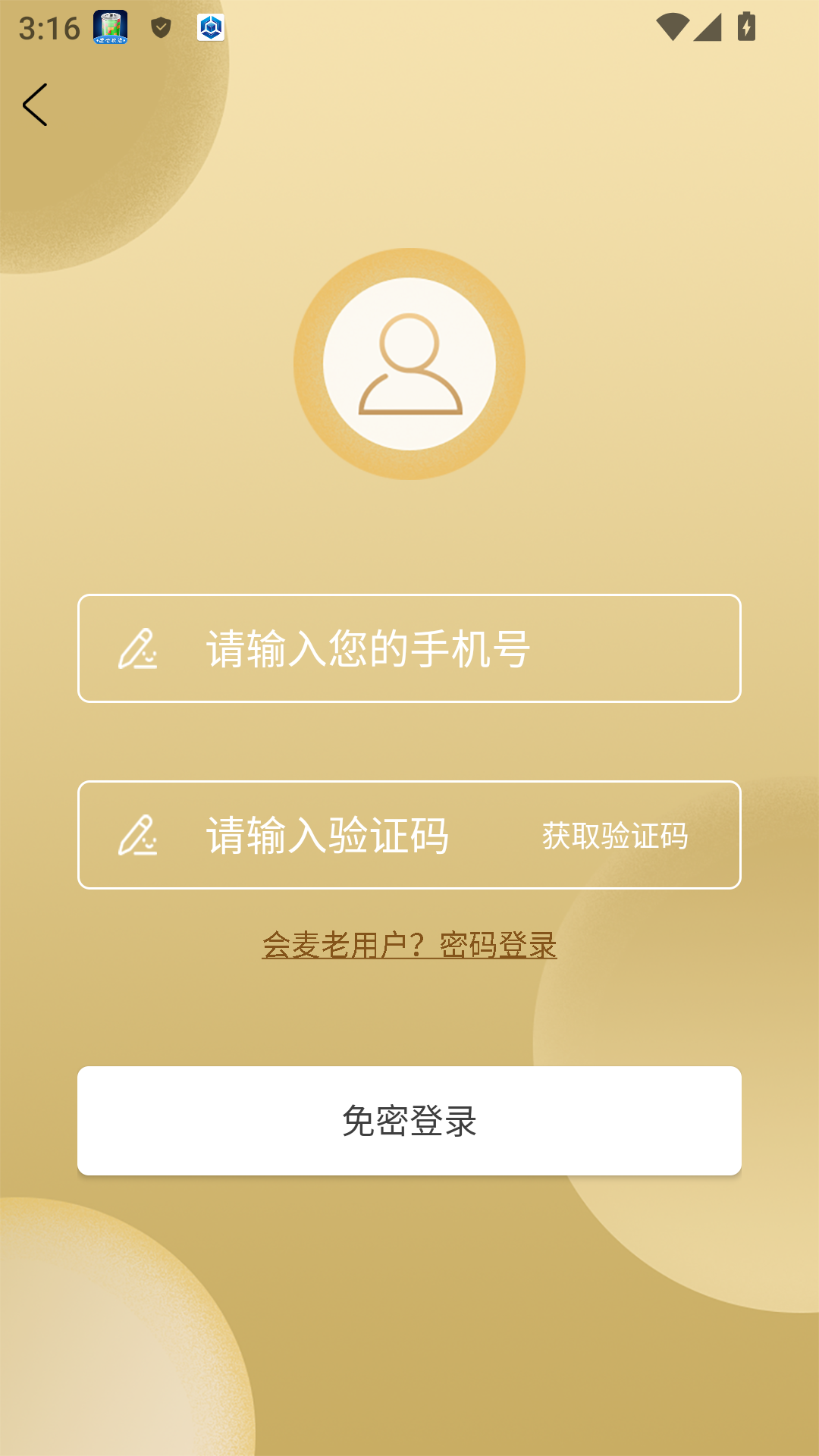Click inside the verification code input field
The height and width of the screenshot is (1456, 819).
click(x=341, y=836)
